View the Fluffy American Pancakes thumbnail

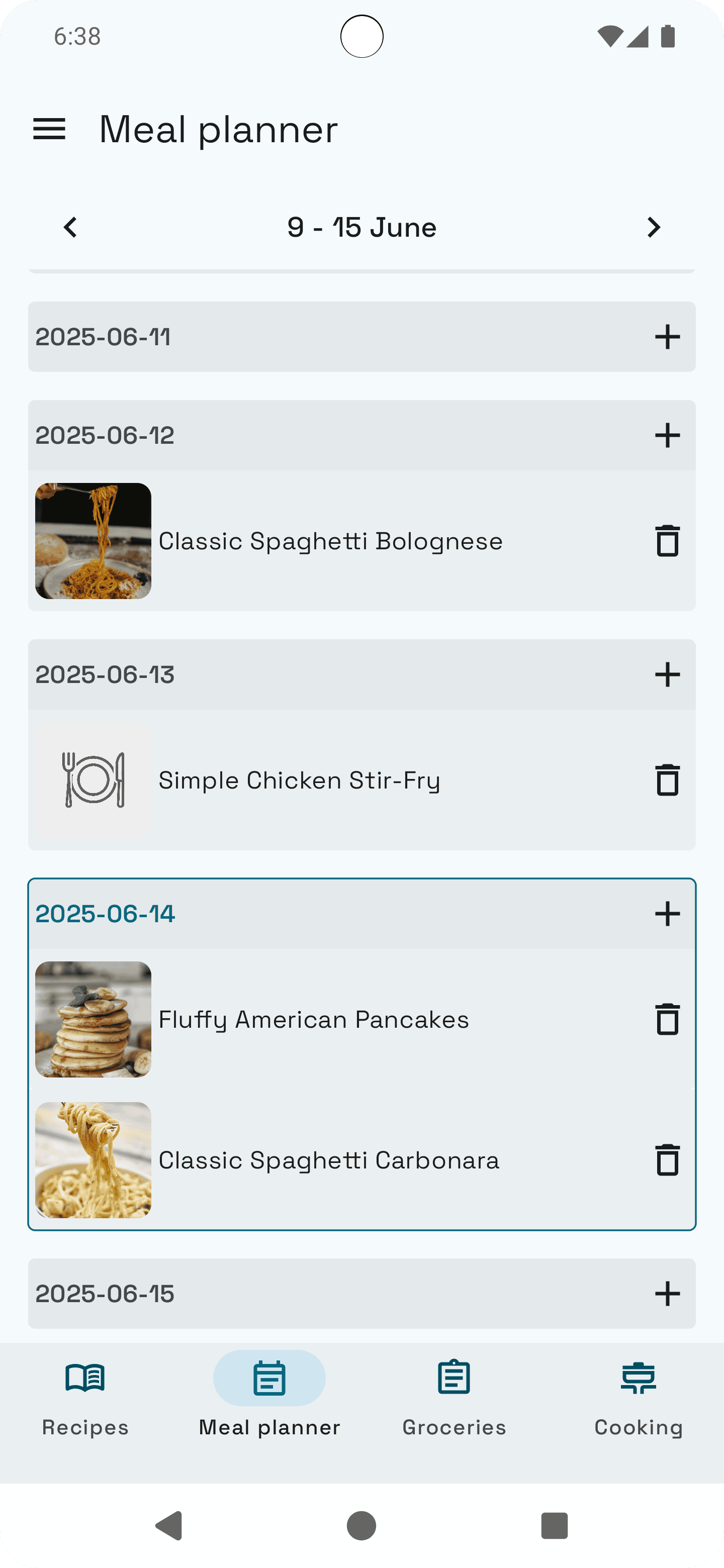pos(93,1019)
